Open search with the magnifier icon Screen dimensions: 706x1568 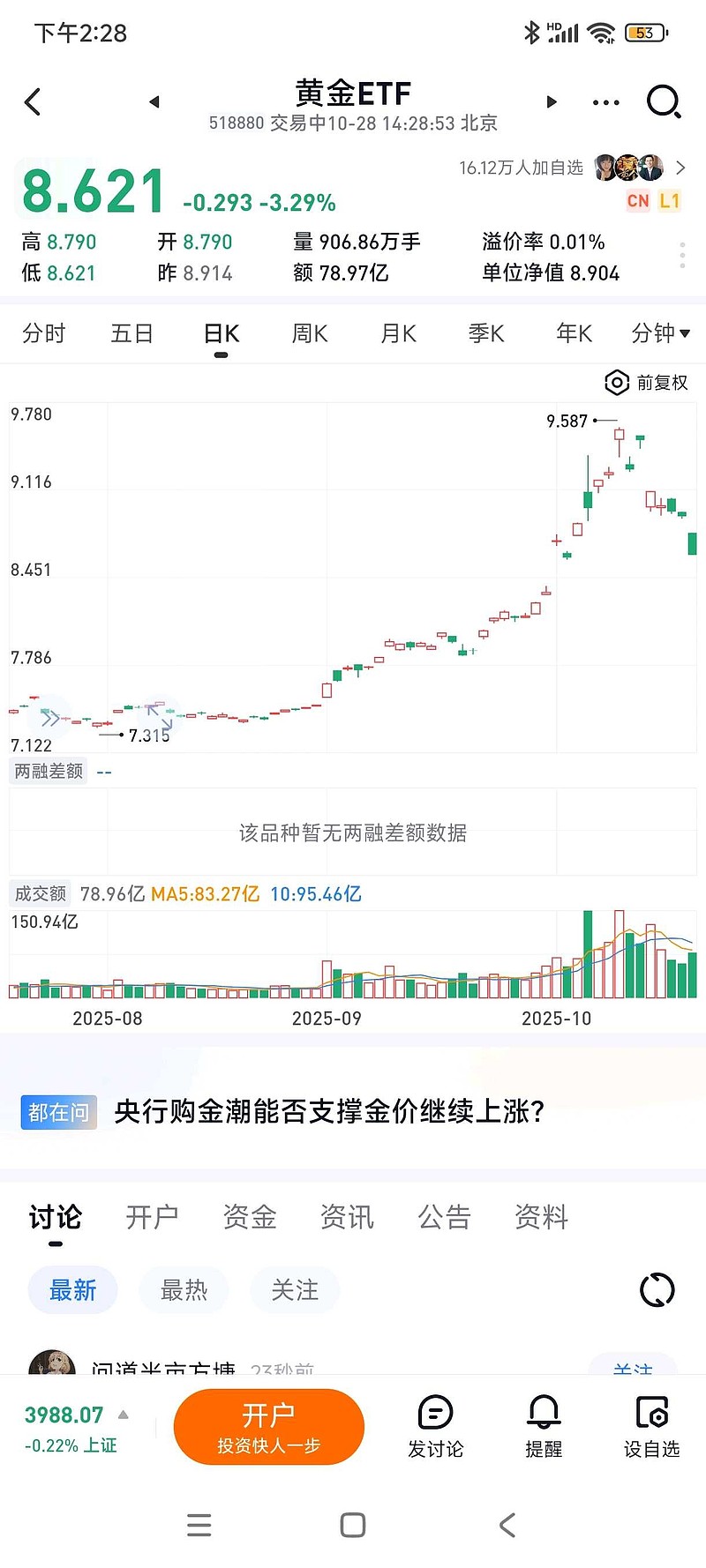point(663,101)
